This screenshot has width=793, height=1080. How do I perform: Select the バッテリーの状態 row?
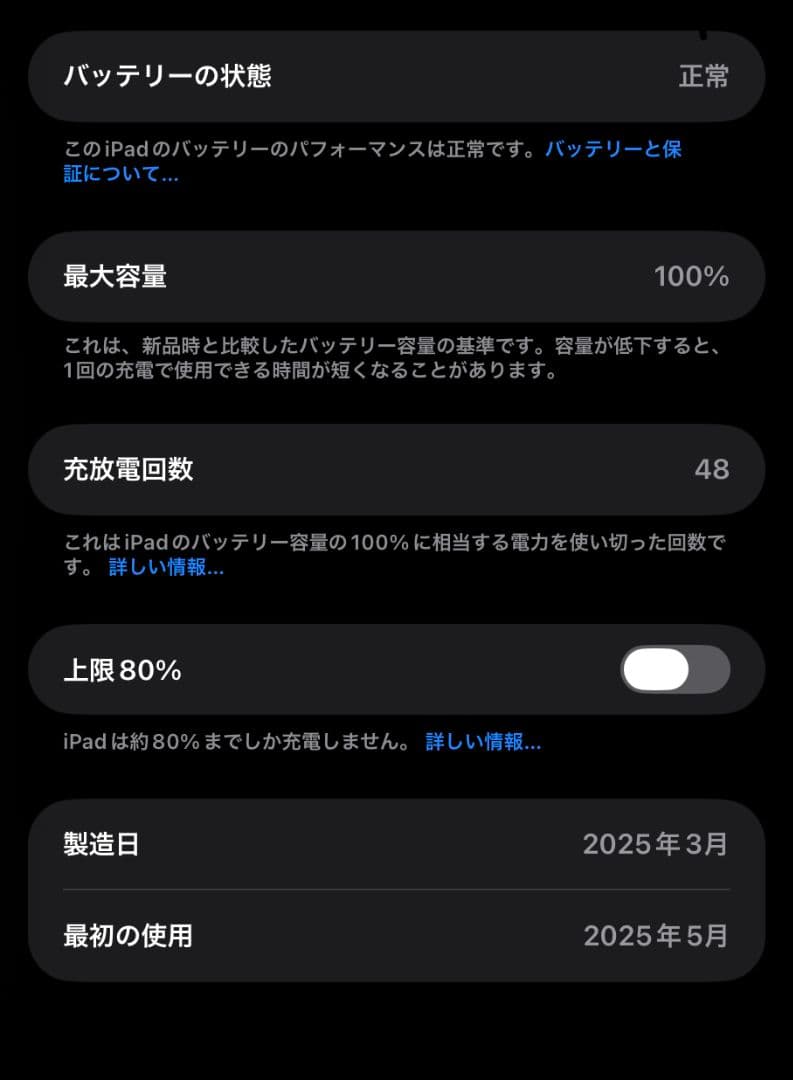396,76
